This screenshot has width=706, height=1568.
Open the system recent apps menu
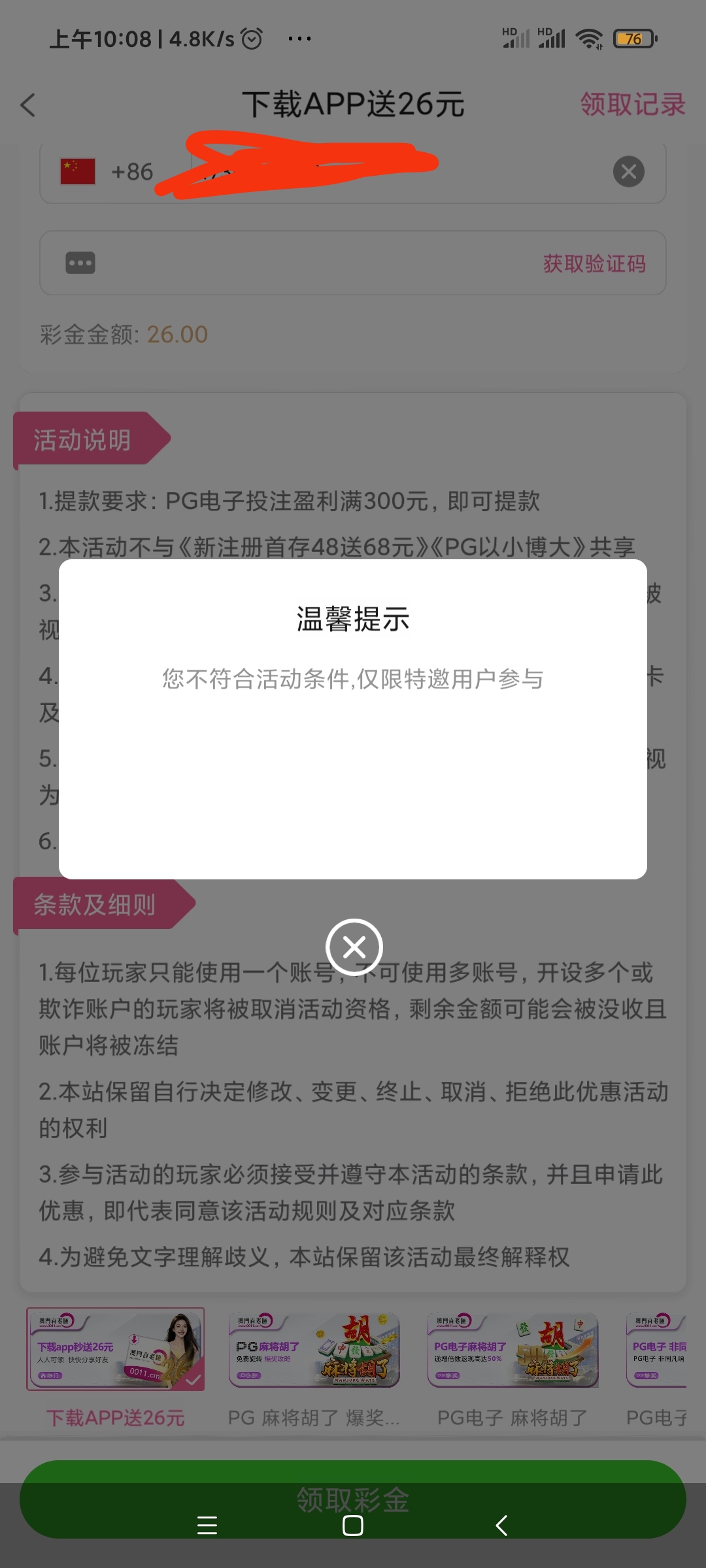(207, 1526)
